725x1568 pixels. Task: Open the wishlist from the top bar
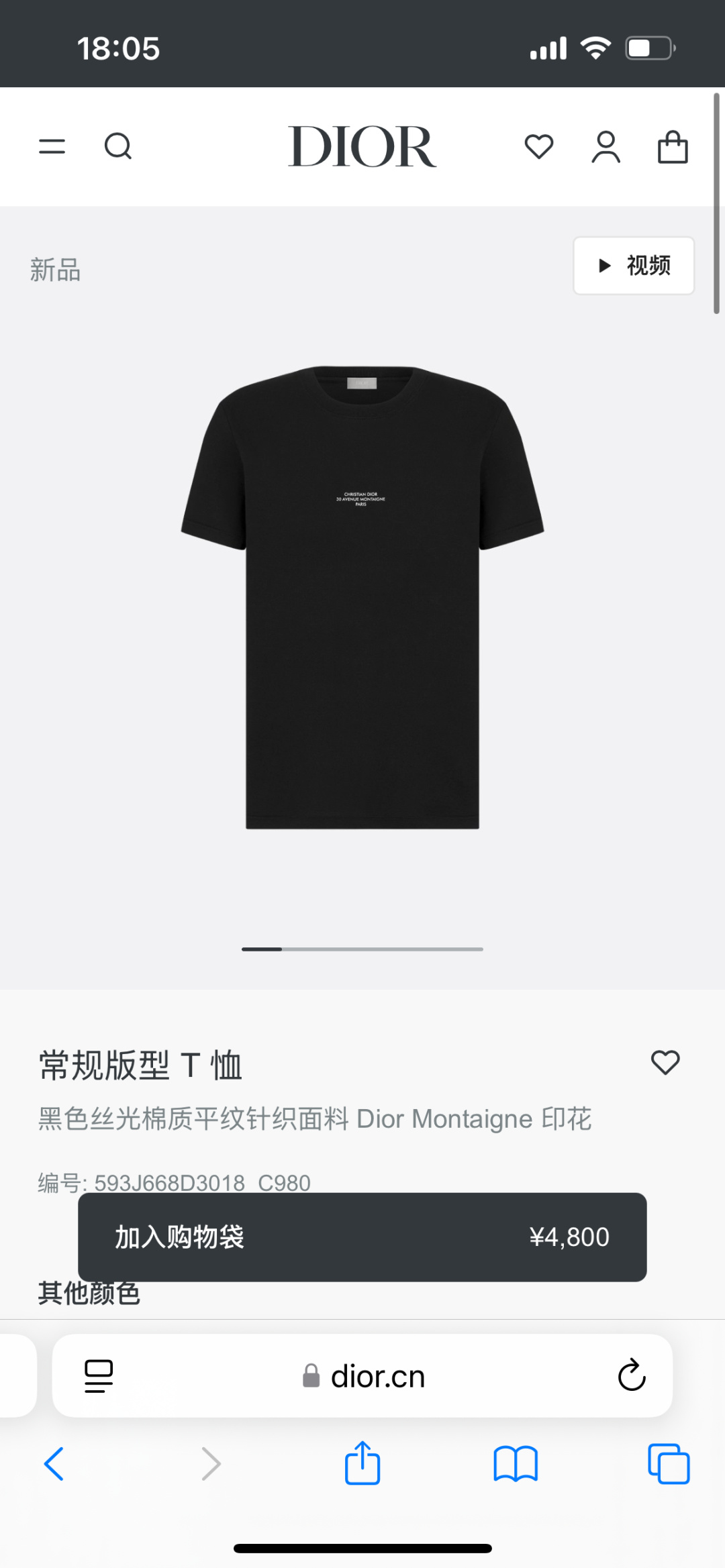click(x=539, y=146)
